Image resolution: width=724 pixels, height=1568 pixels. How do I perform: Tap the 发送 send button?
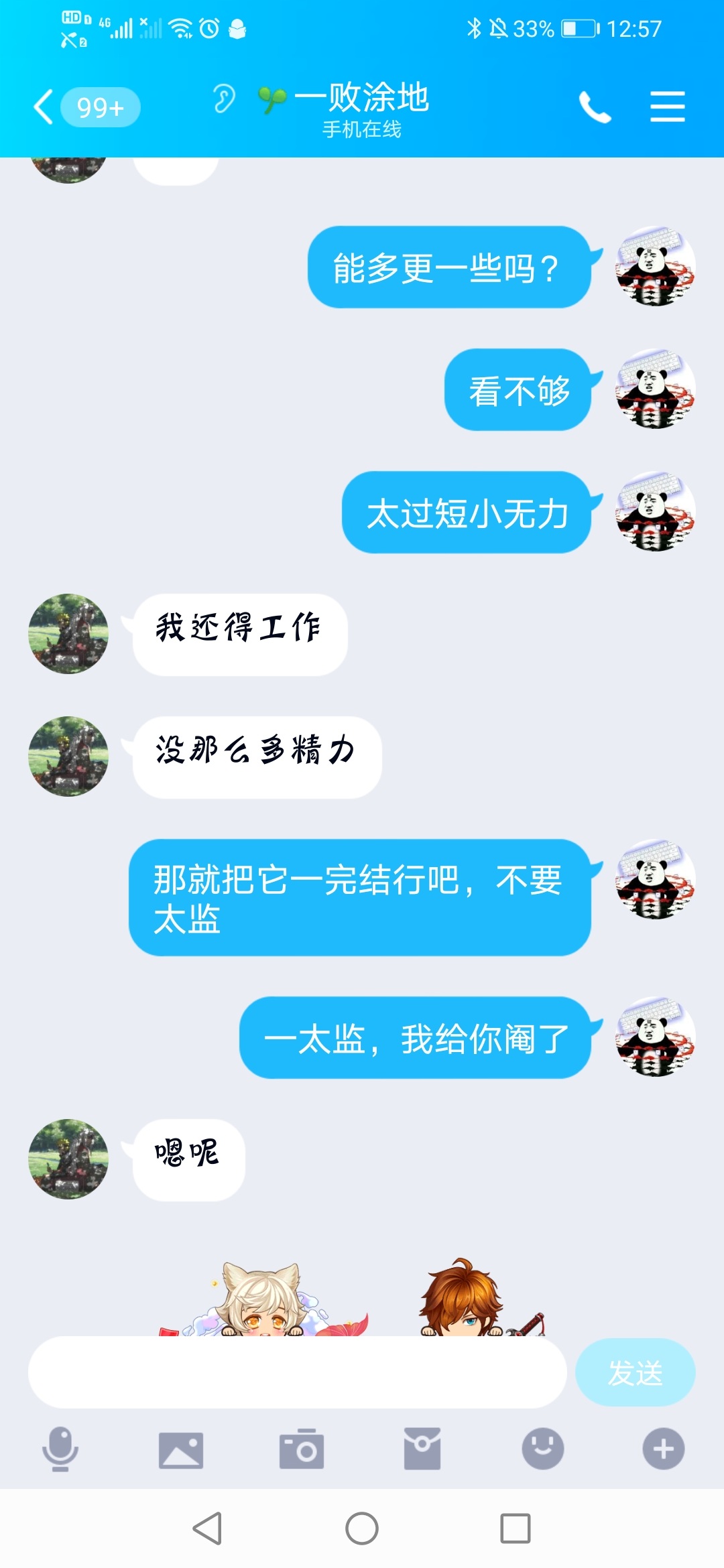pyautogui.click(x=635, y=1372)
